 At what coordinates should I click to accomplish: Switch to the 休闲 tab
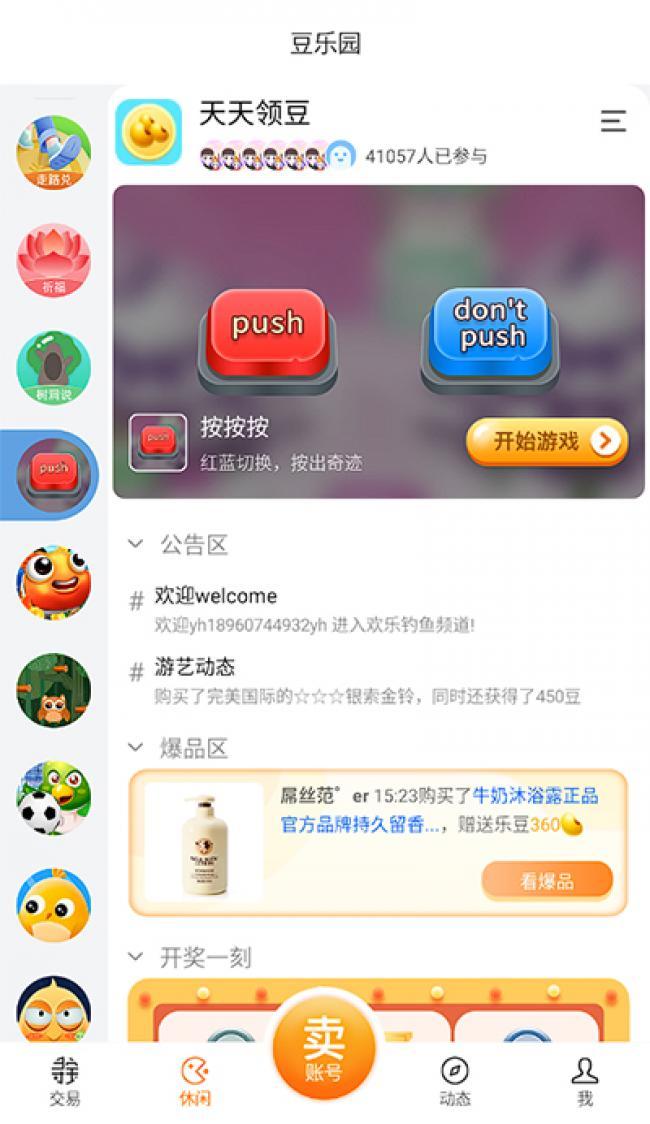pyautogui.click(x=195, y=1082)
